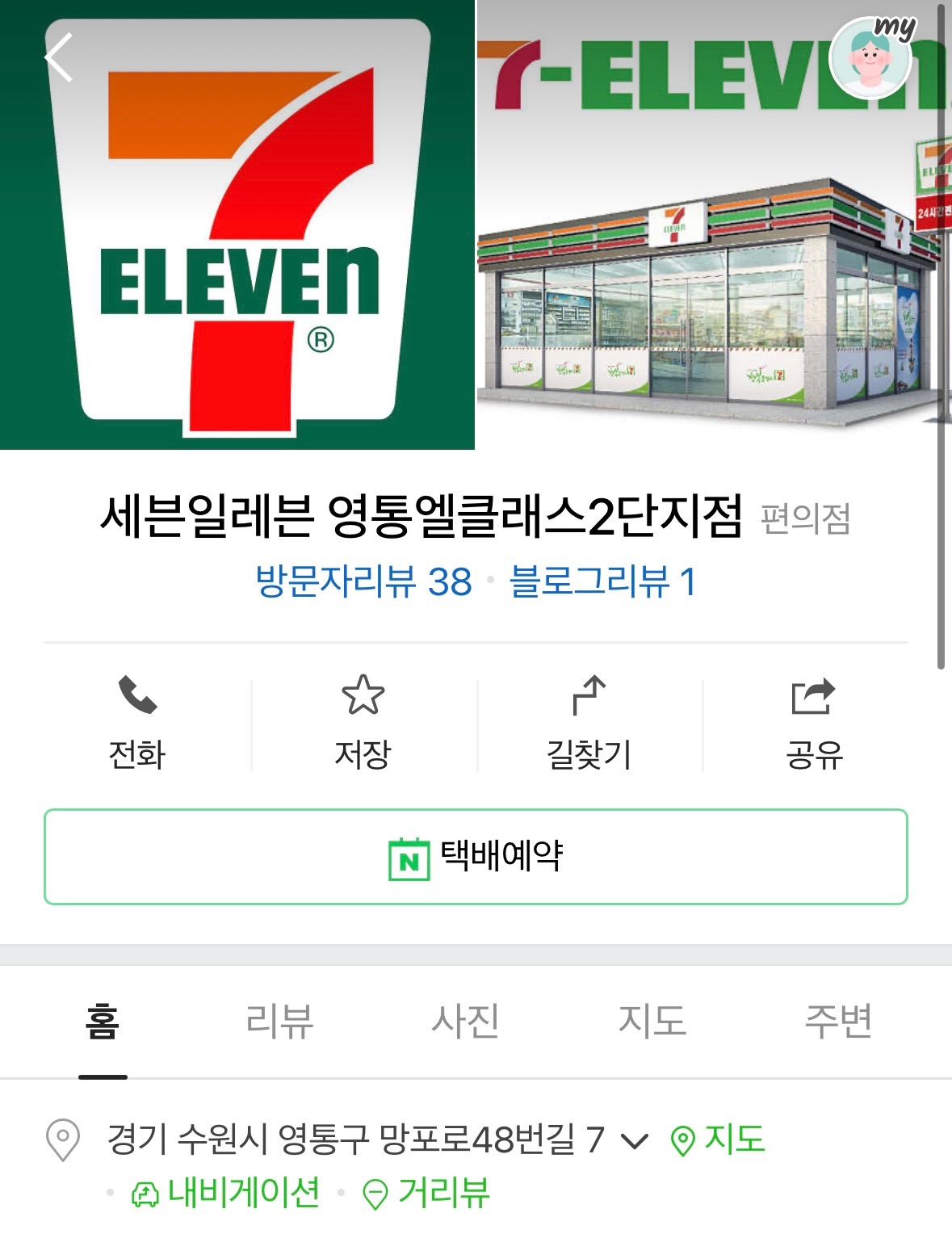952x1238 pixels.
Task: Start 내비게이션 to the store
Action: pos(225,1193)
